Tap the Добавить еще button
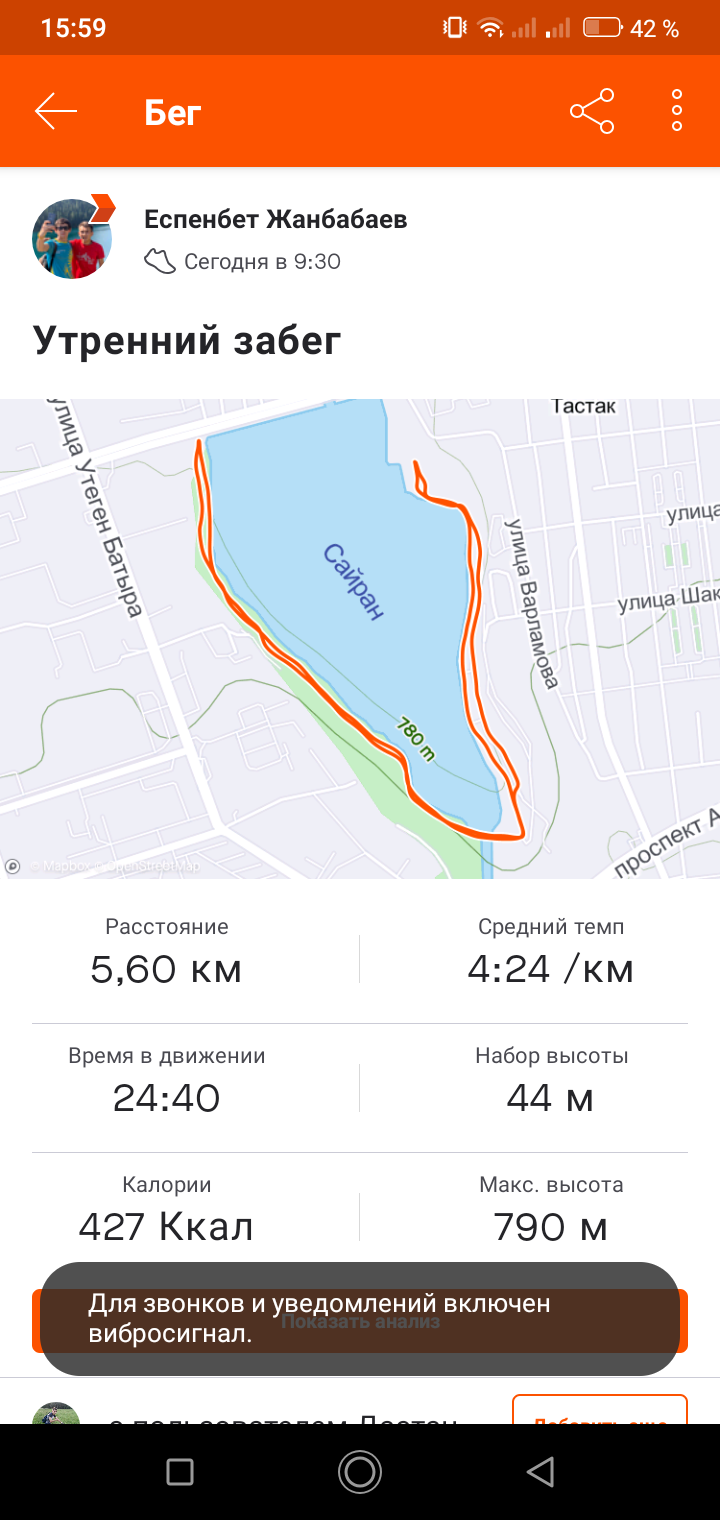The image size is (720, 1520). click(600, 1412)
